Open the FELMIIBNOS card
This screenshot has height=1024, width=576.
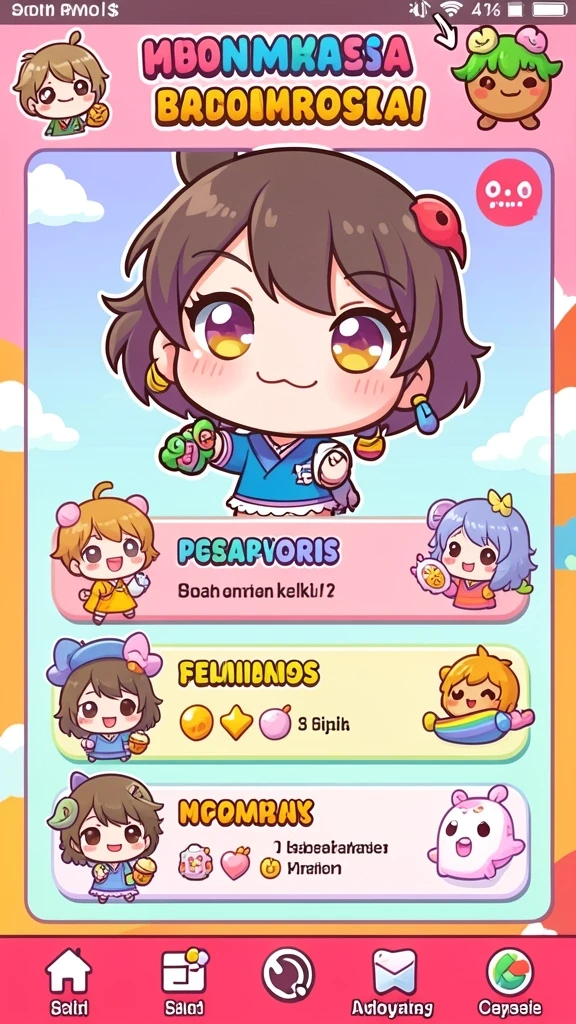291,703
